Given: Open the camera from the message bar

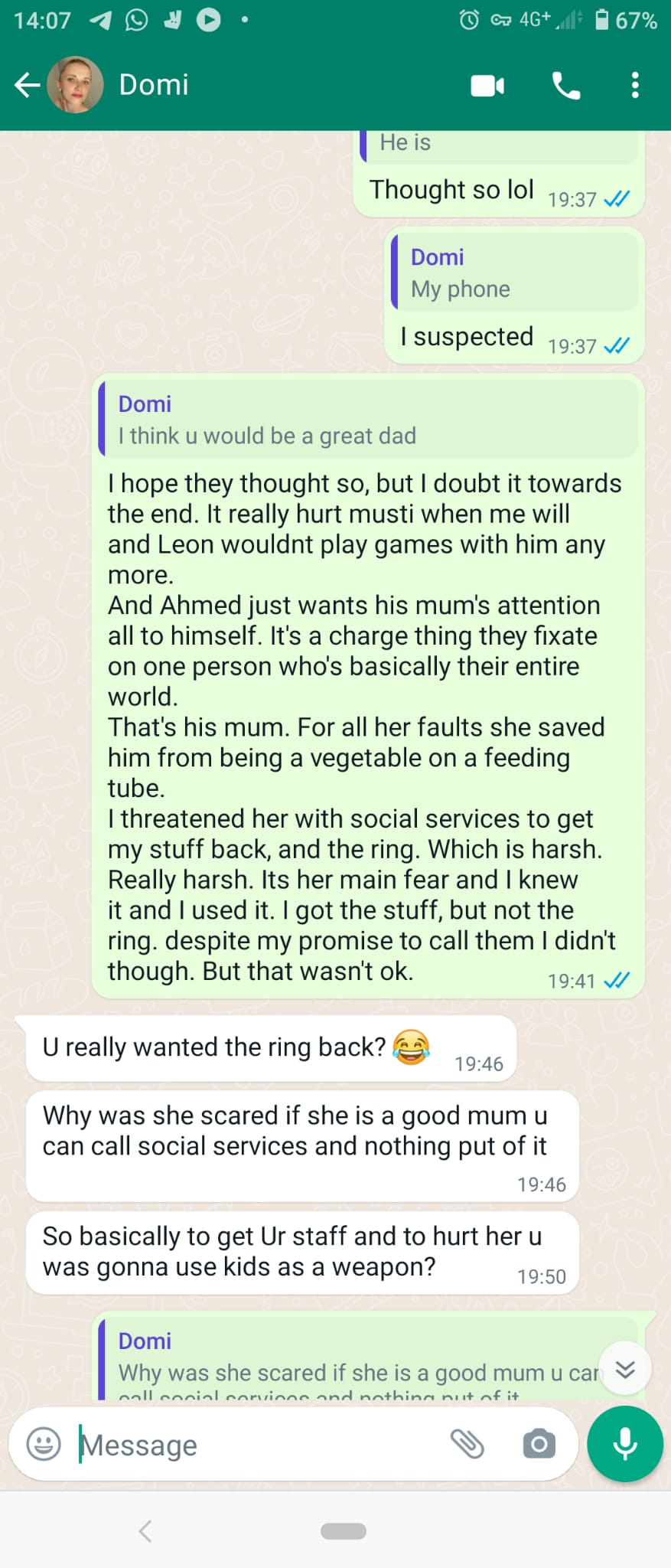Looking at the screenshot, I should (x=539, y=1444).
